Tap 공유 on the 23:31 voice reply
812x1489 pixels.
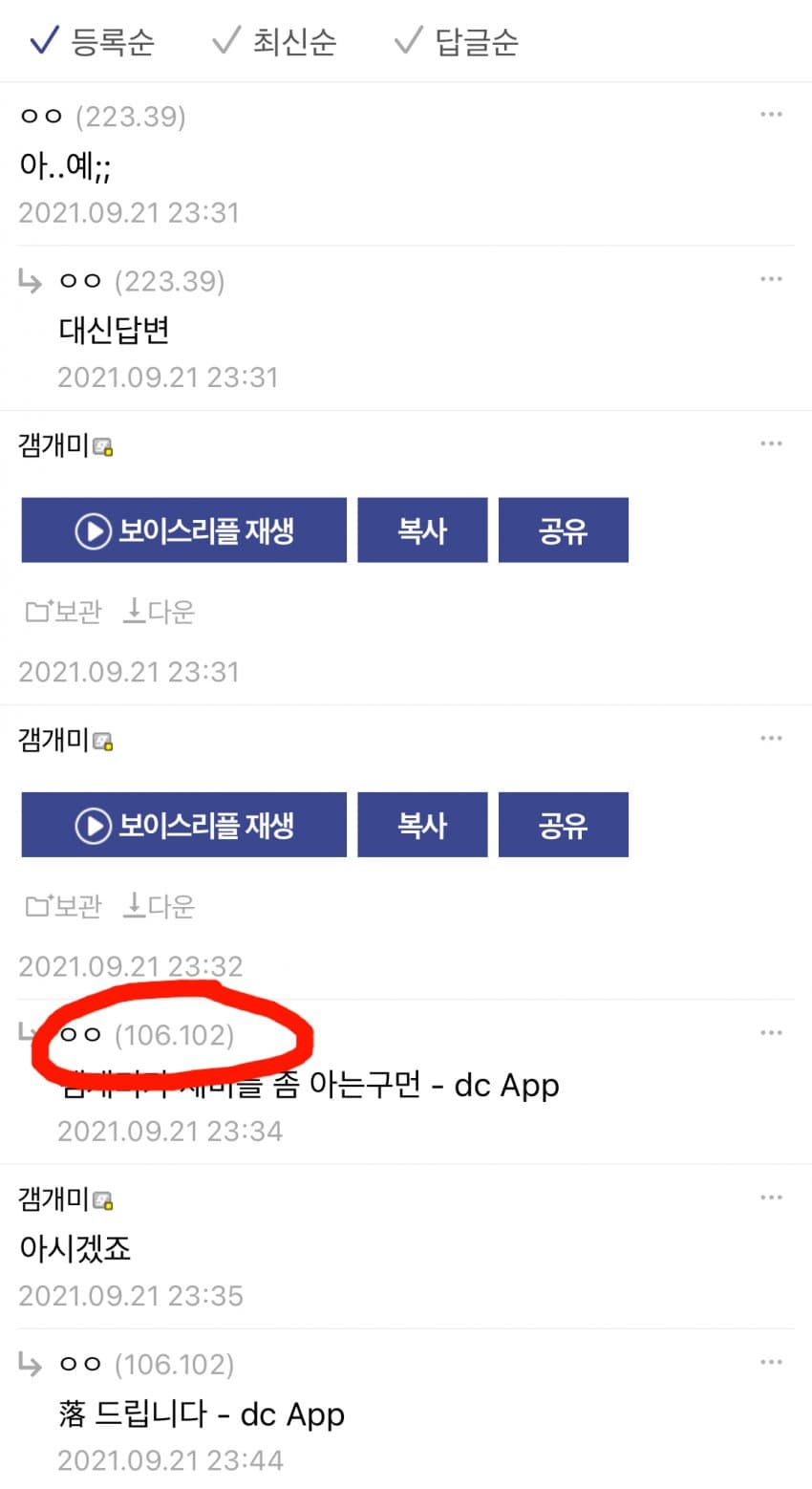[563, 530]
